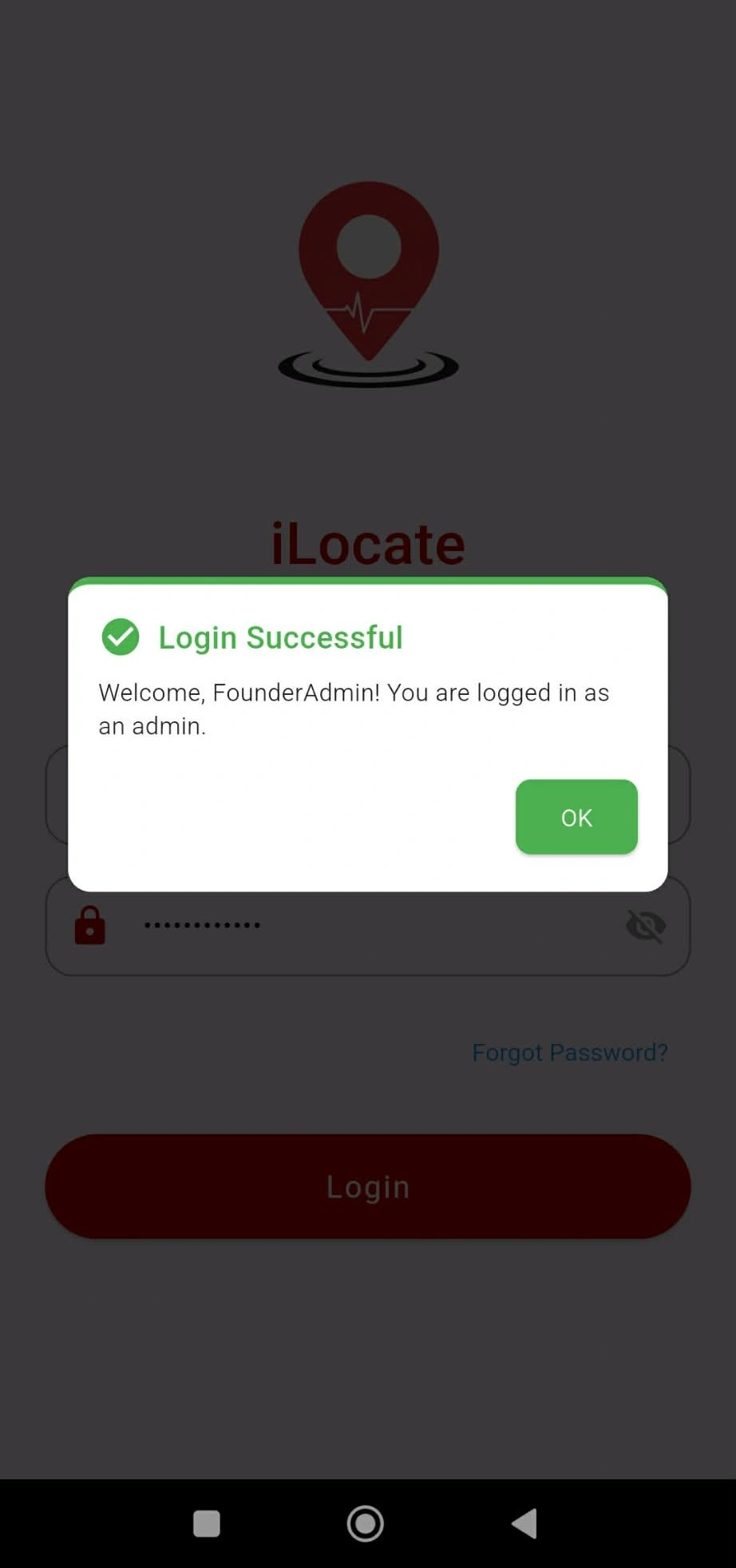The width and height of the screenshot is (736, 1568).
Task: Tap the Android Home circle button
Action: click(365, 1524)
